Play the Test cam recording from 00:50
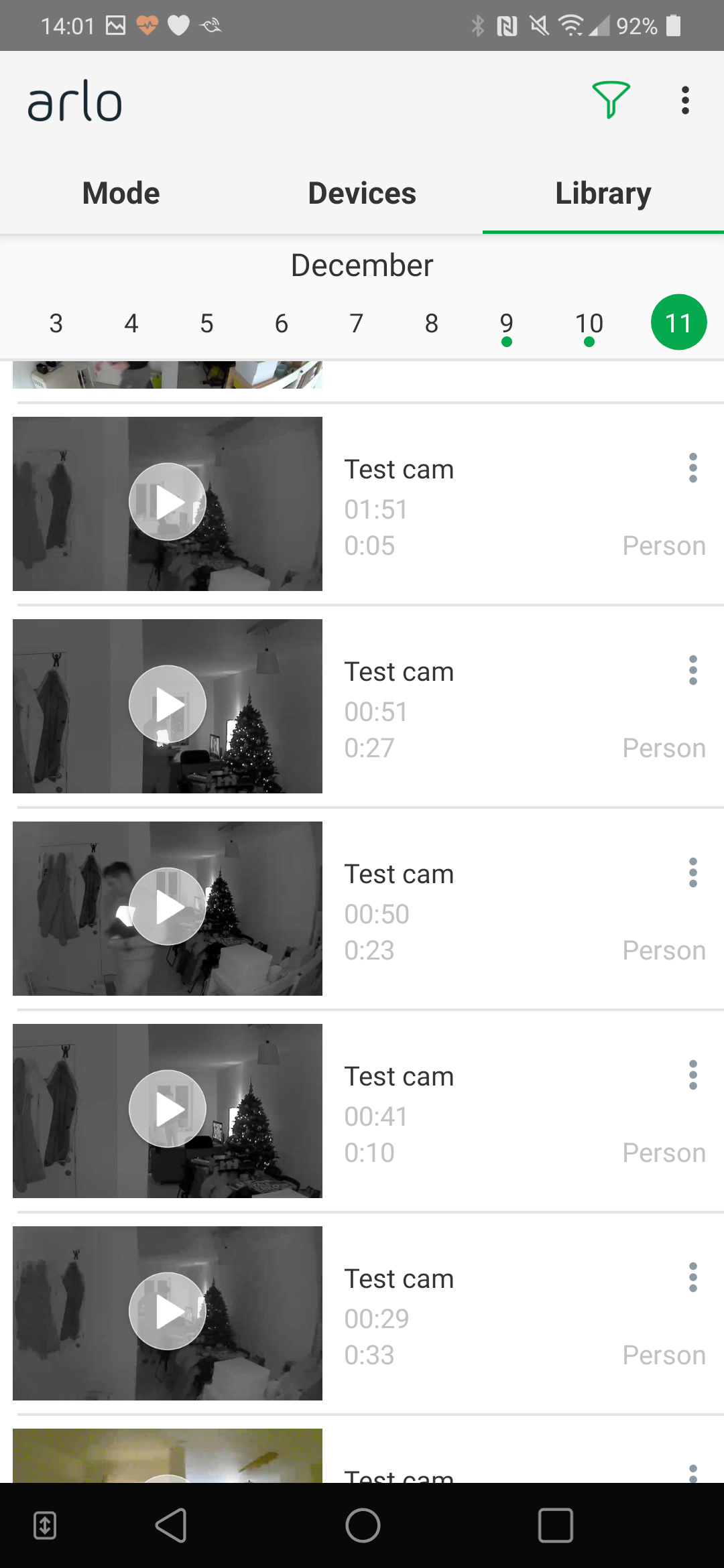Viewport: 724px width, 1568px height. 168,907
